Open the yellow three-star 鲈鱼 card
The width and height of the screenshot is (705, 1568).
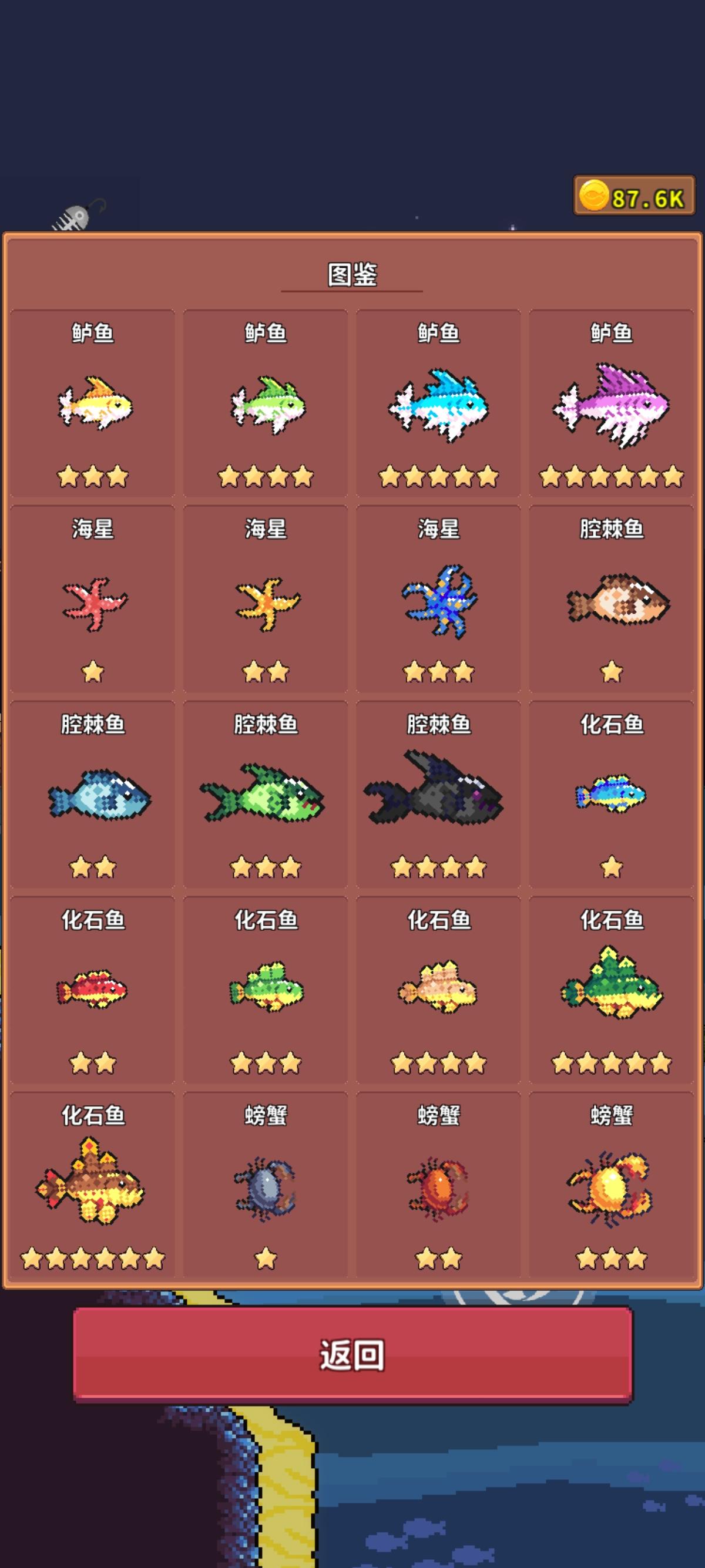coord(93,403)
